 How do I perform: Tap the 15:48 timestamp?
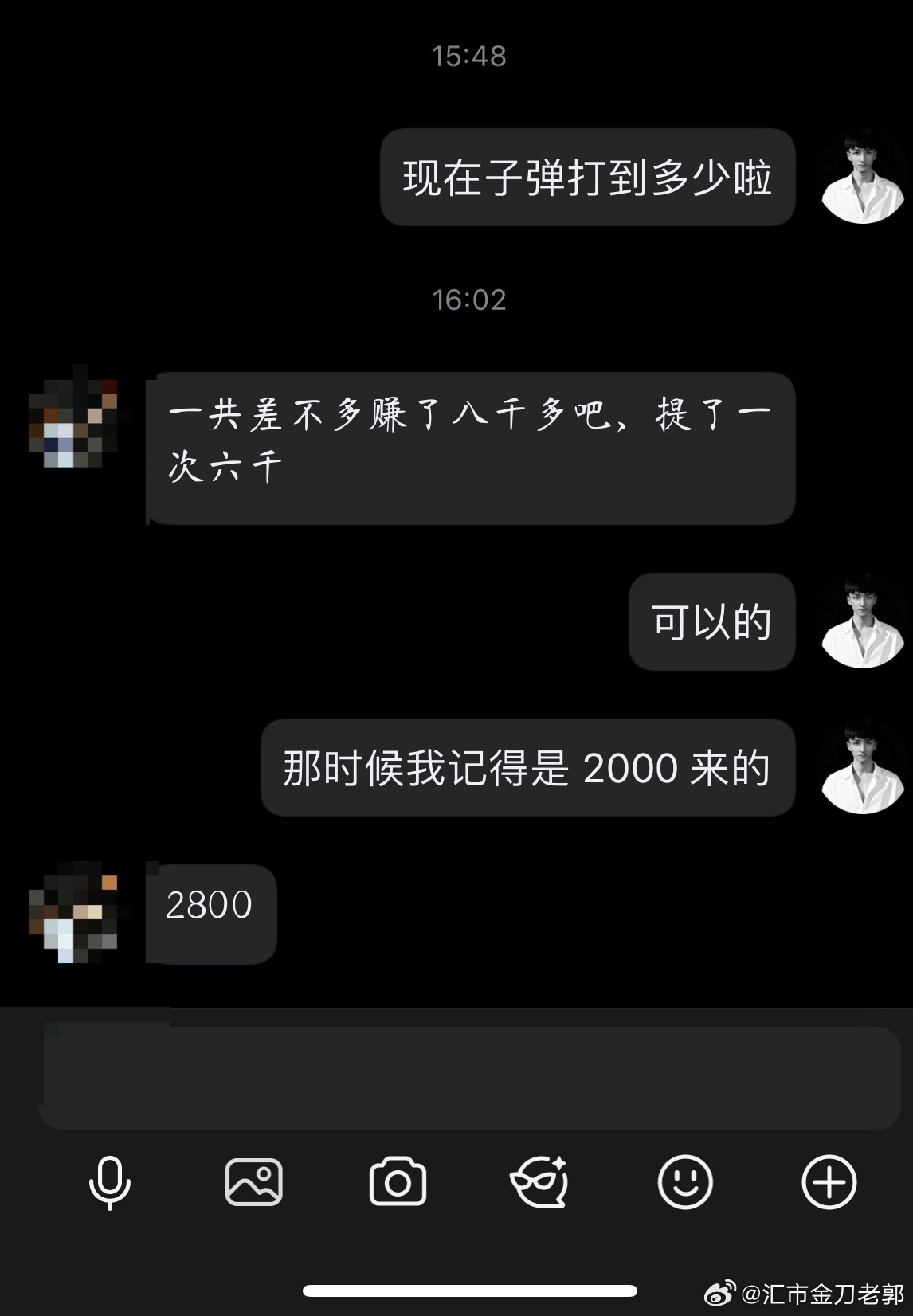point(471,54)
